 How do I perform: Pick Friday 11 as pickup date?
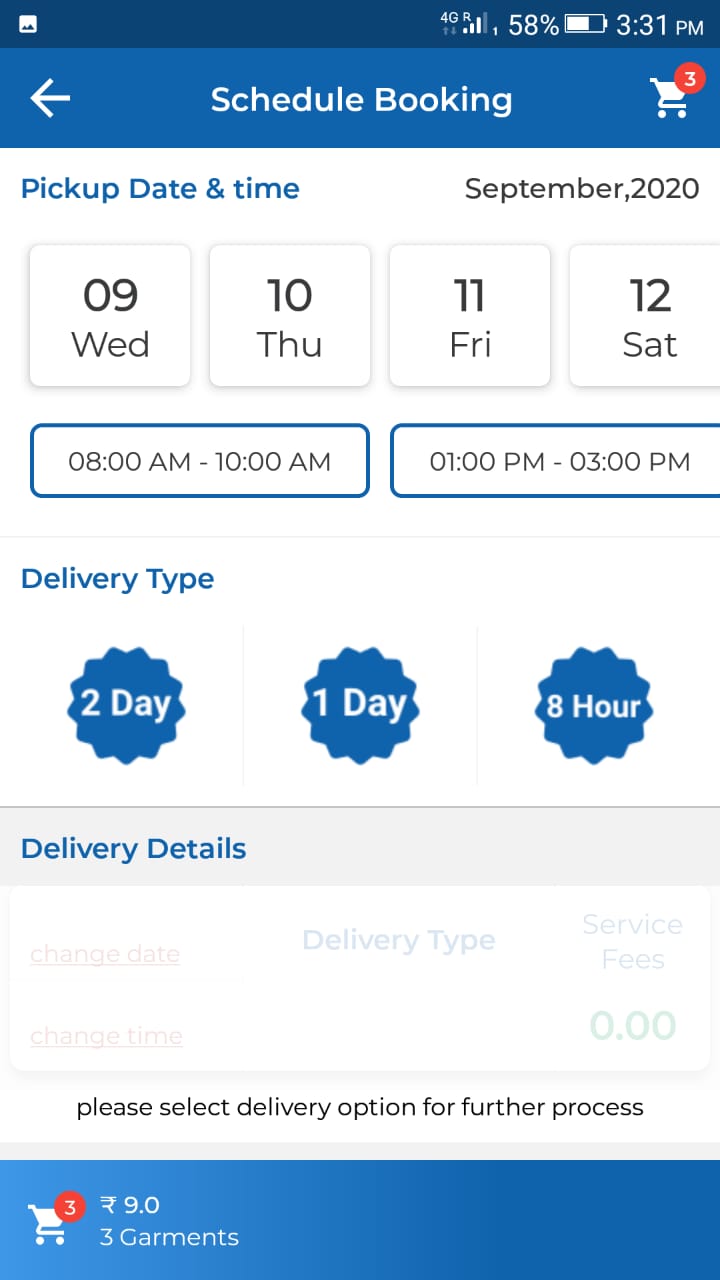click(x=470, y=316)
